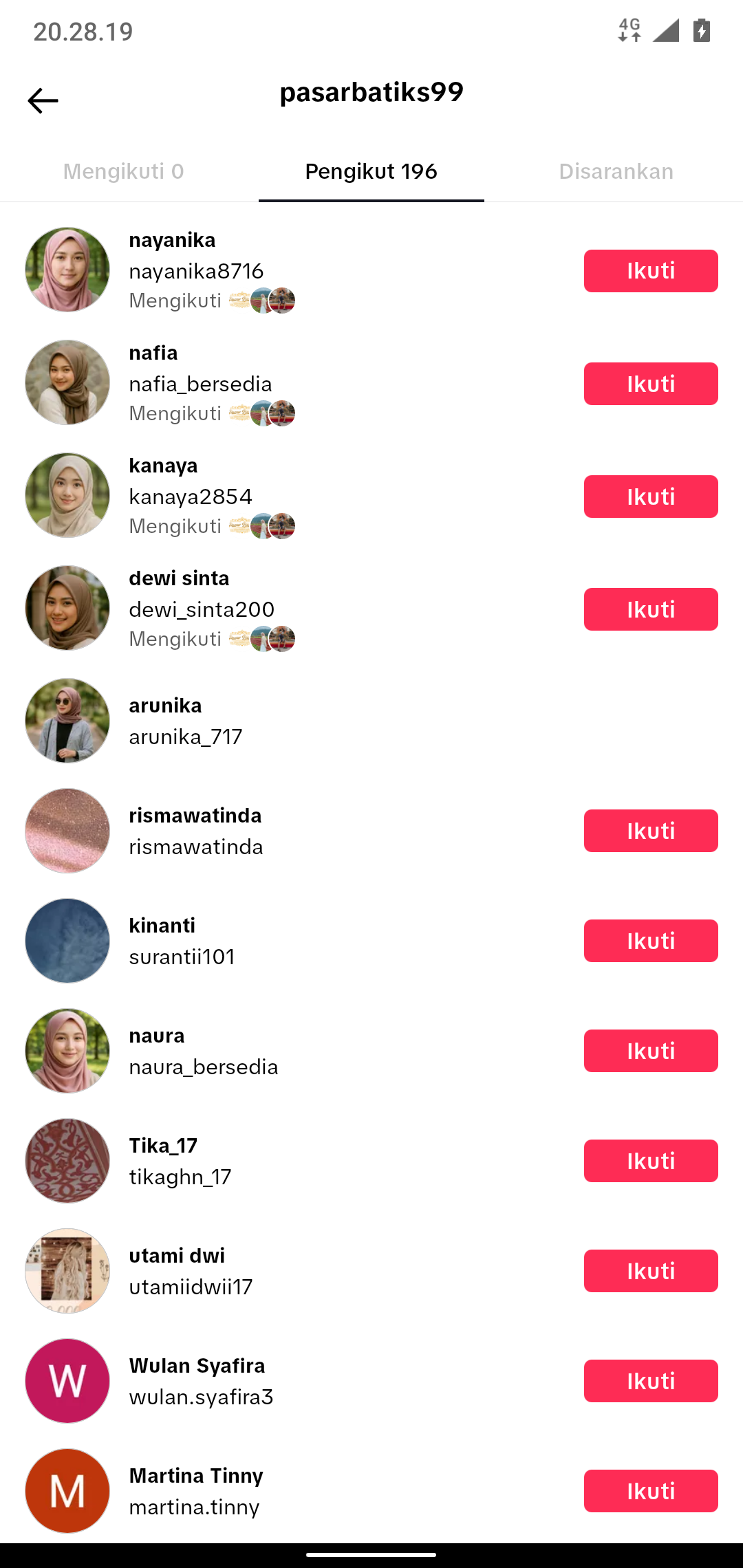
Task: Open arunika_717's profile row
Action: click(x=371, y=721)
